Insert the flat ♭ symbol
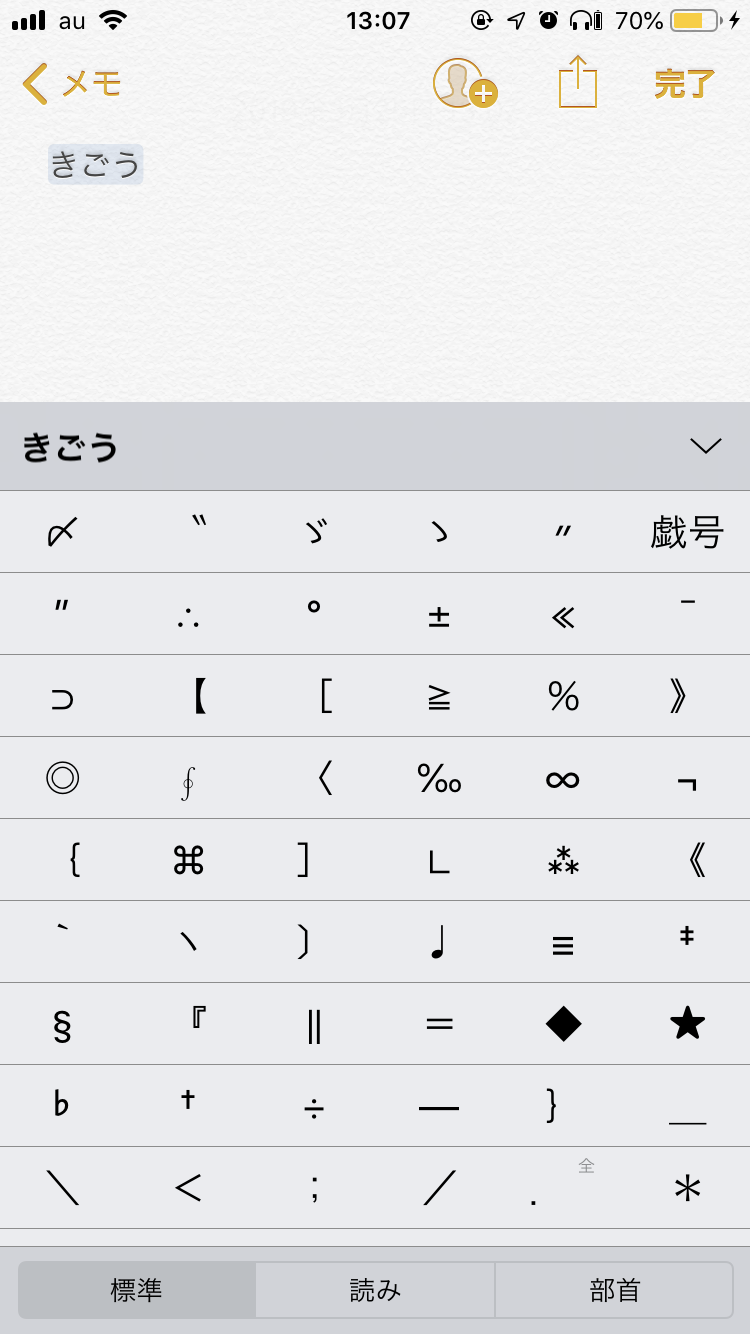 coord(62,1106)
